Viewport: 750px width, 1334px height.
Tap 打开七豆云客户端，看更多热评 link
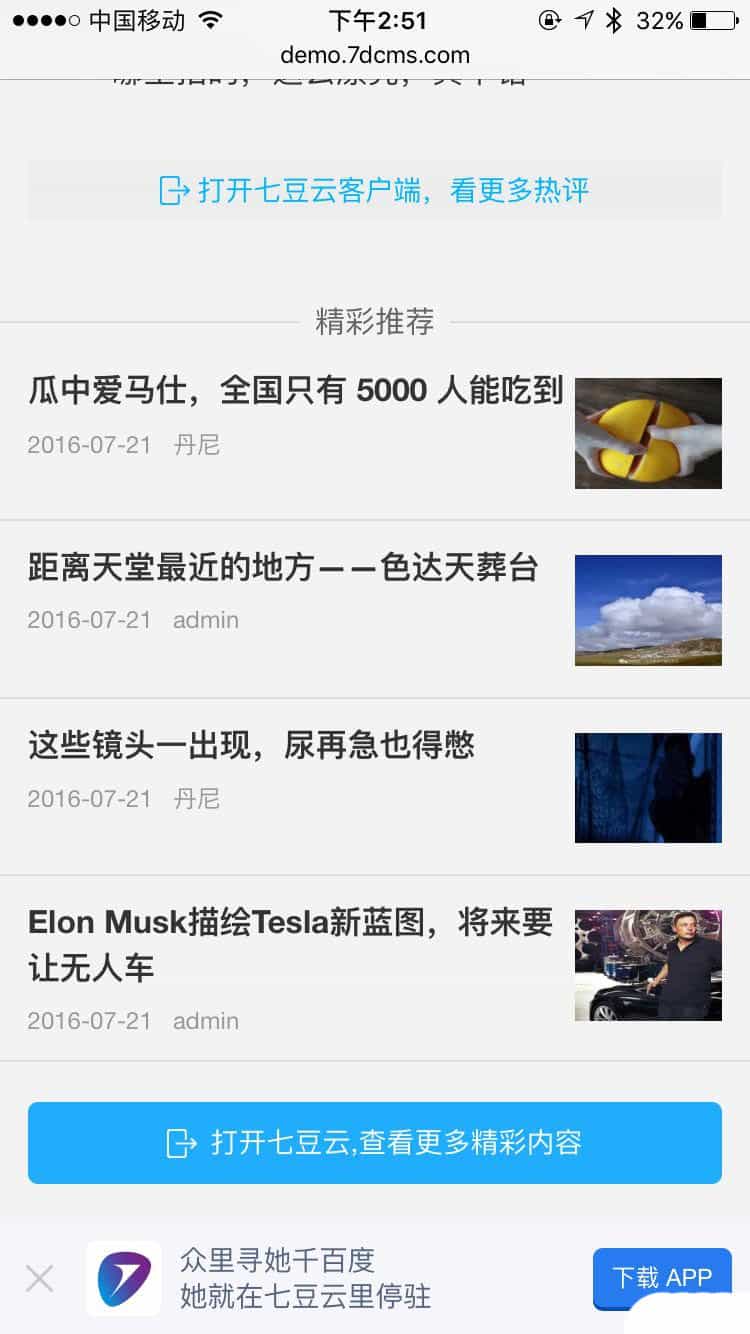click(x=375, y=190)
